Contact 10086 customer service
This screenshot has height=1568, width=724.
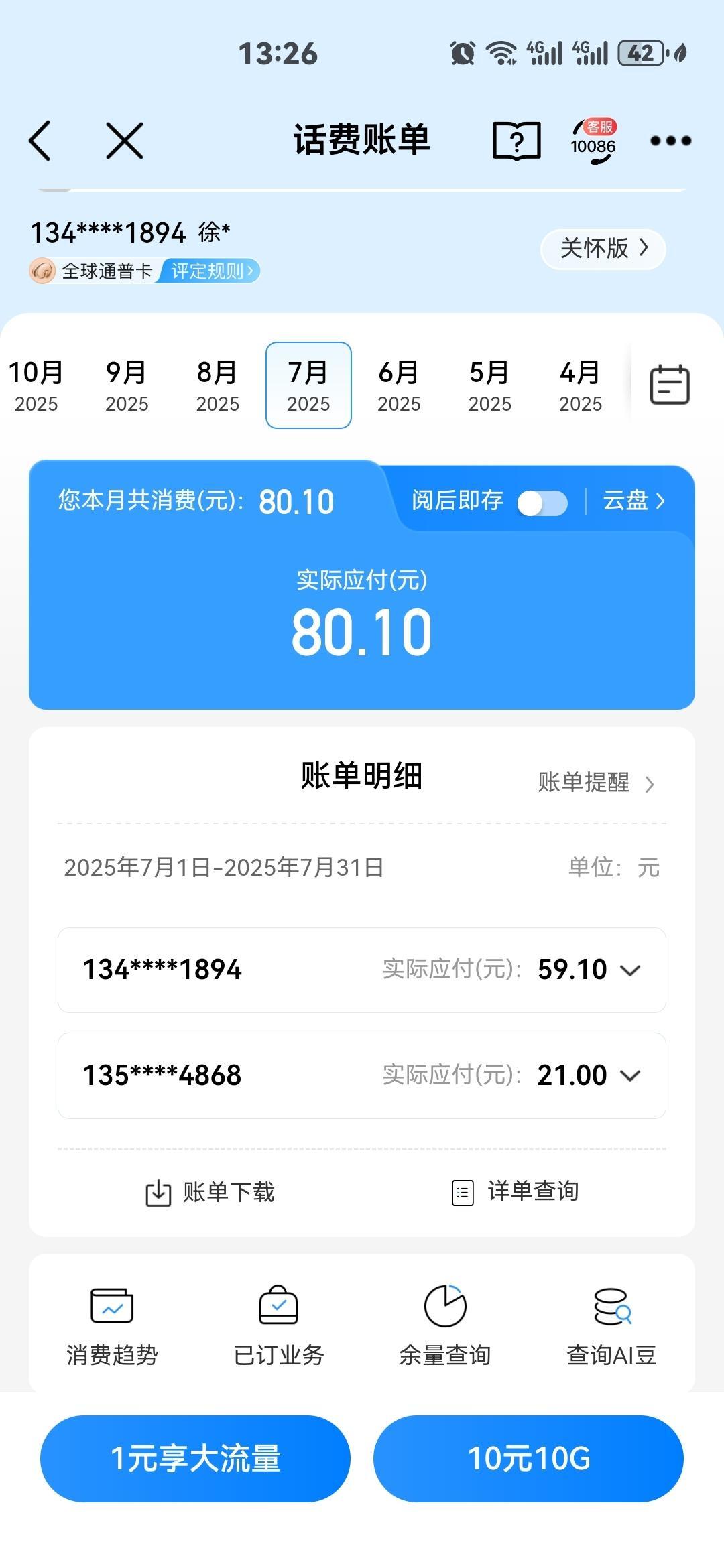(x=593, y=141)
